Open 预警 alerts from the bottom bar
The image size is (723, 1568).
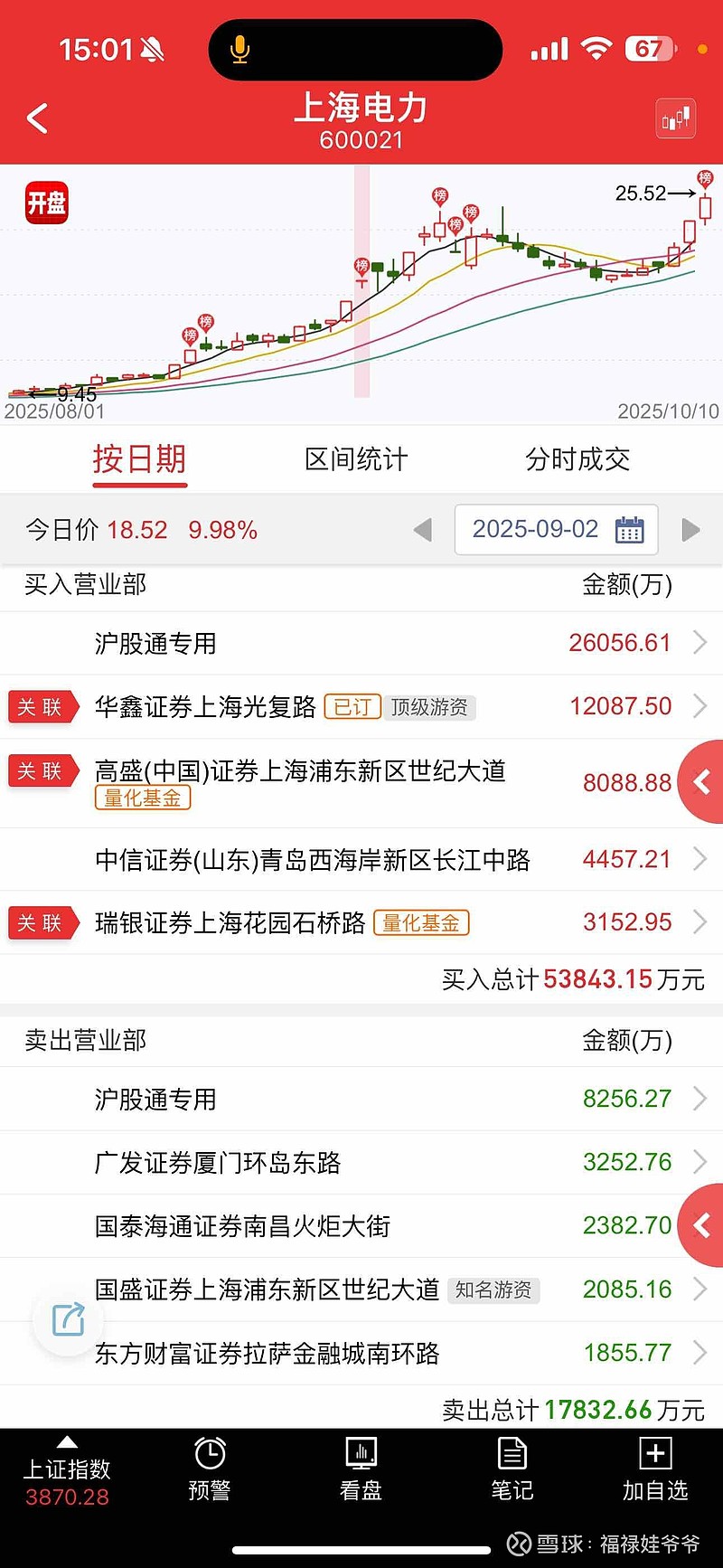[x=210, y=1469]
